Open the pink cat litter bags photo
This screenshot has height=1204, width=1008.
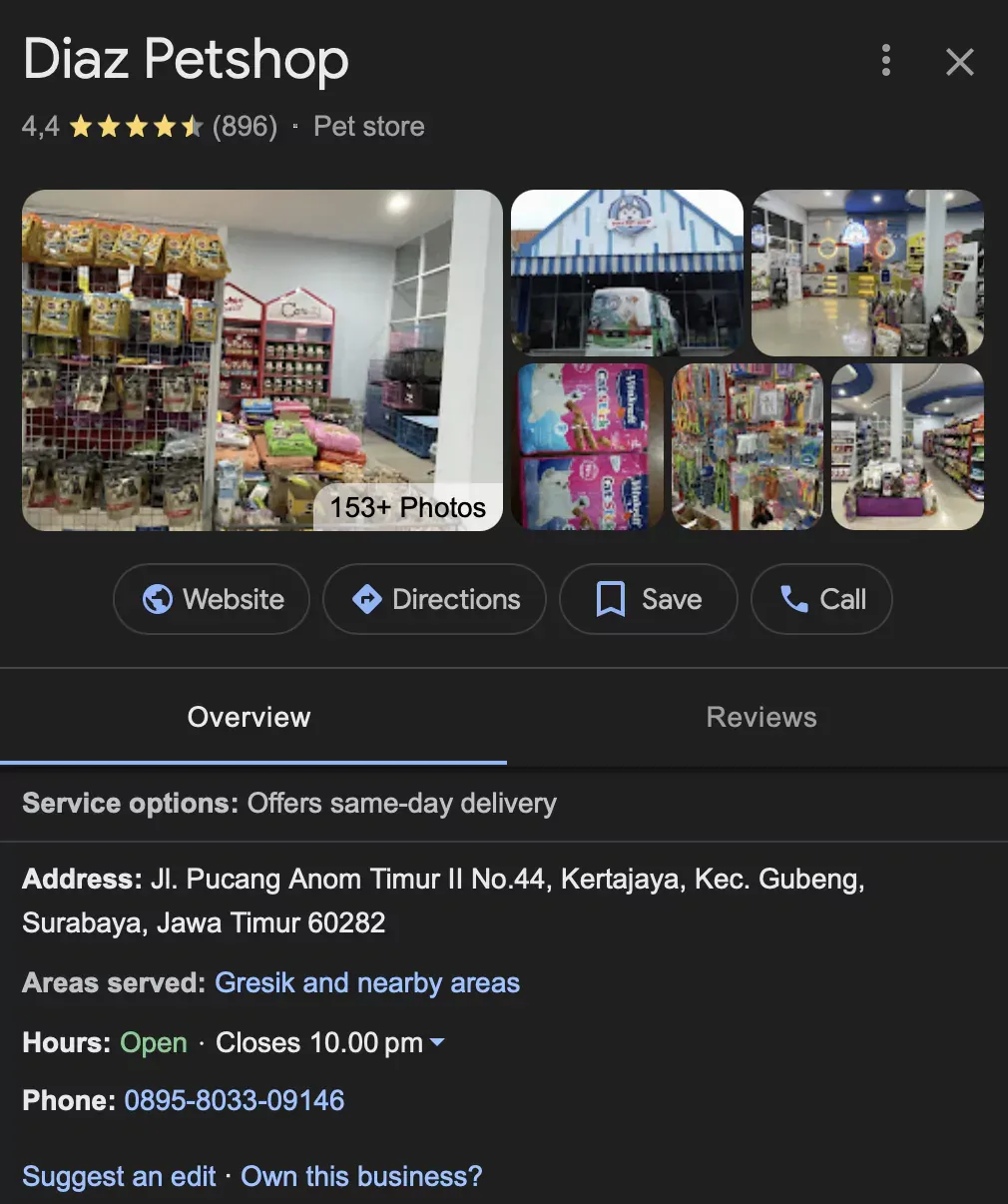click(x=587, y=446)
